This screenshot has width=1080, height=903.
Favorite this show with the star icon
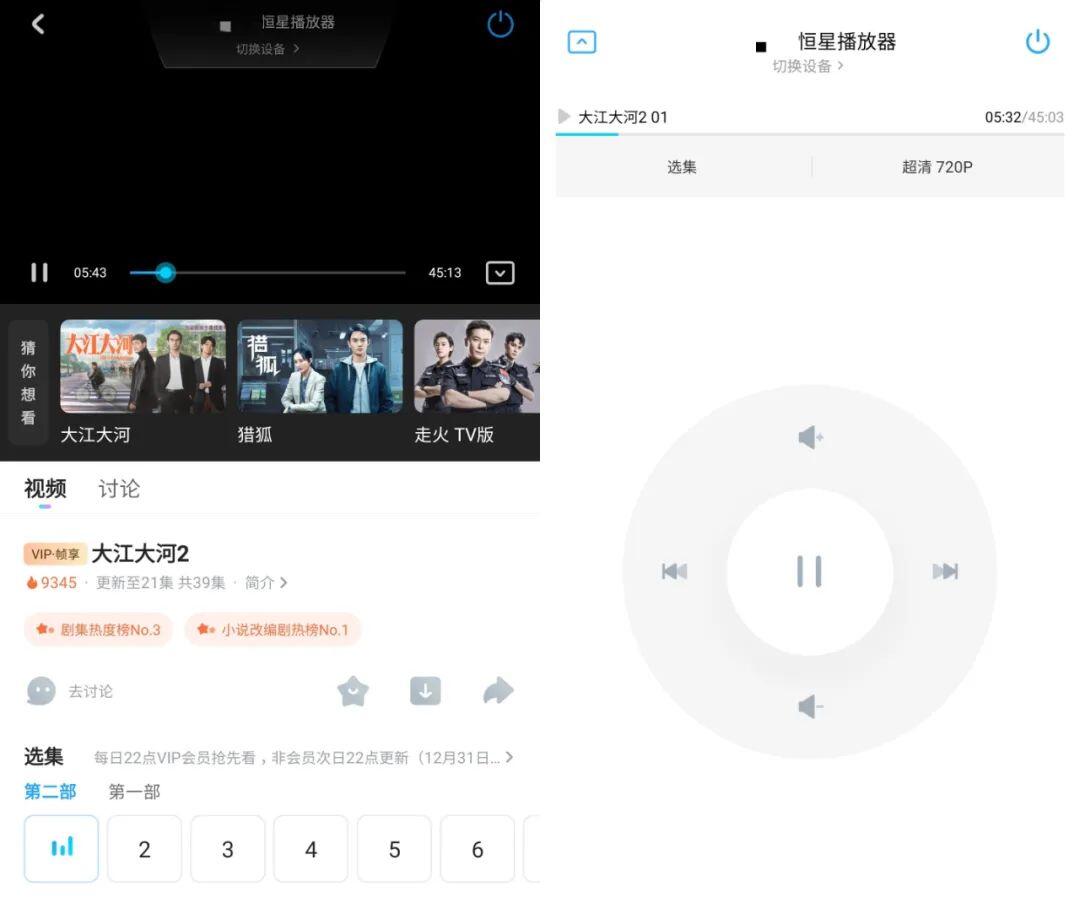353,691
